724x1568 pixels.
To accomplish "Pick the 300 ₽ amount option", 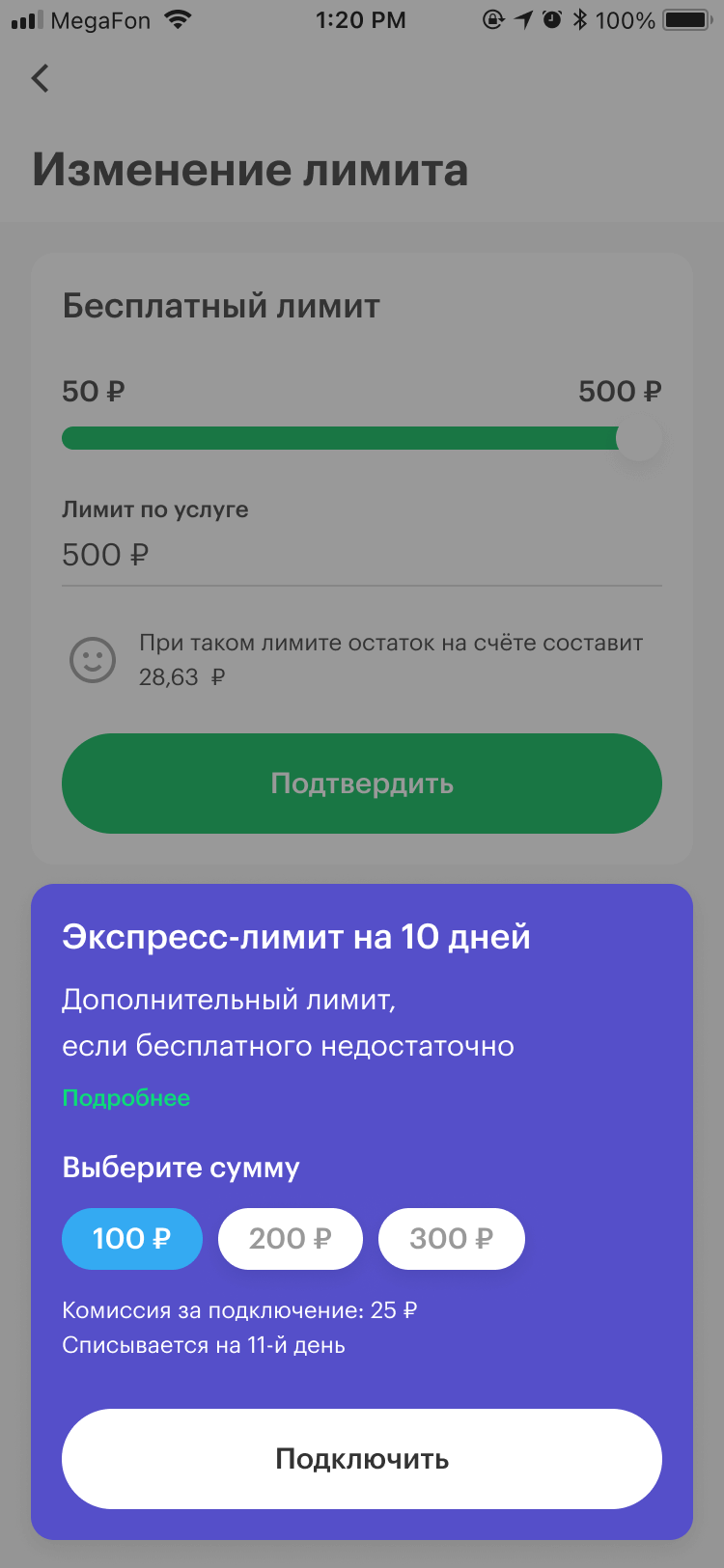I will tap(452, 1239).
